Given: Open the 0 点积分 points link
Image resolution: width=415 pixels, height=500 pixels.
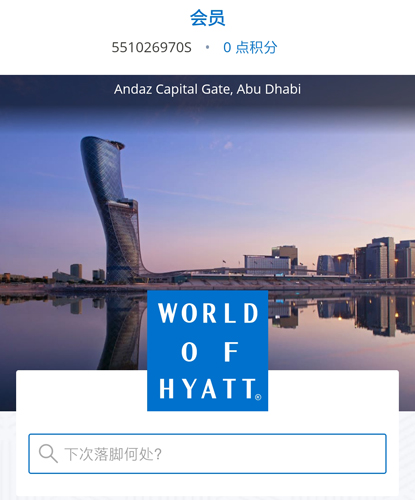Looking at the screenshot, I should 250,47.
